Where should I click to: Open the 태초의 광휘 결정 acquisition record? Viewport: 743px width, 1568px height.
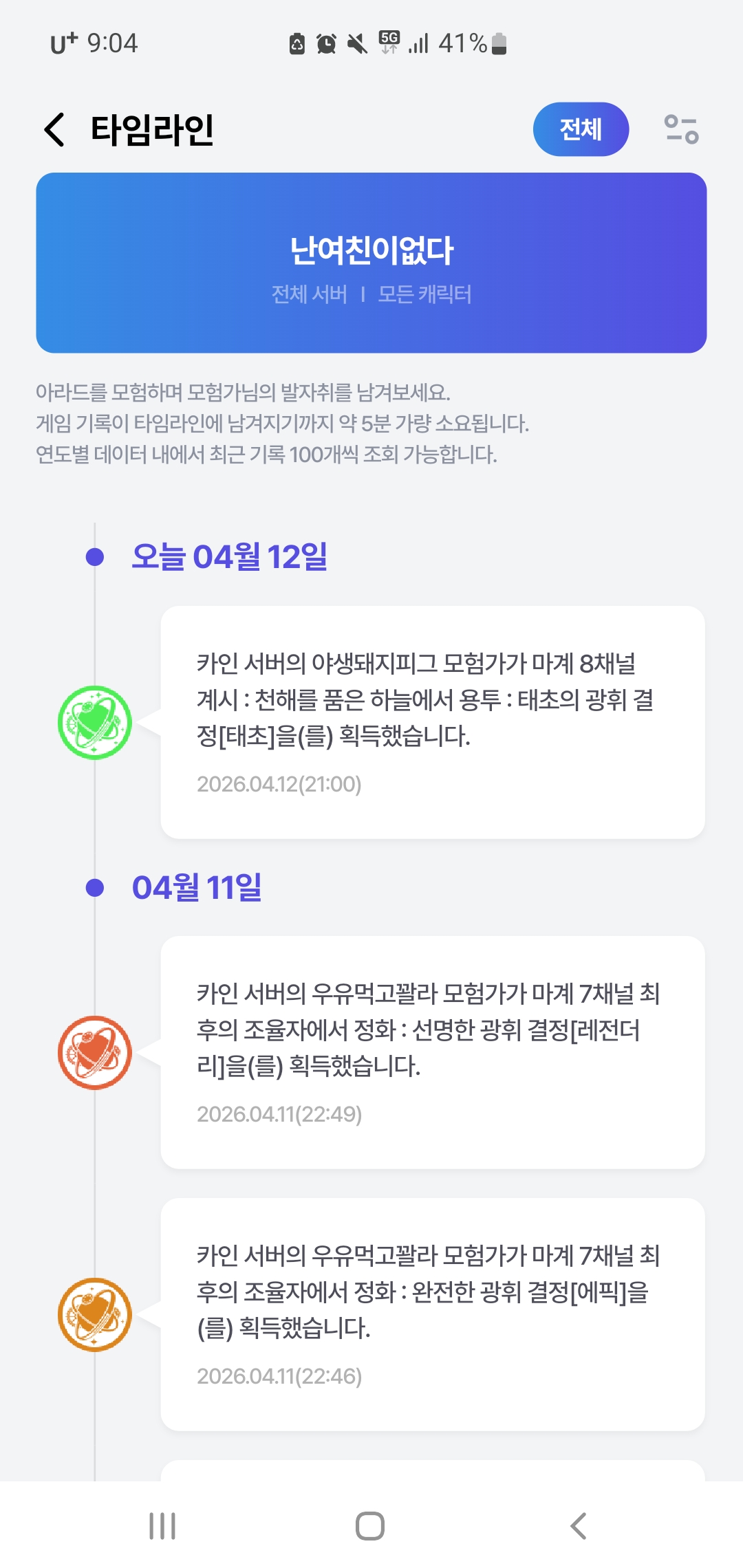point(432,722)
